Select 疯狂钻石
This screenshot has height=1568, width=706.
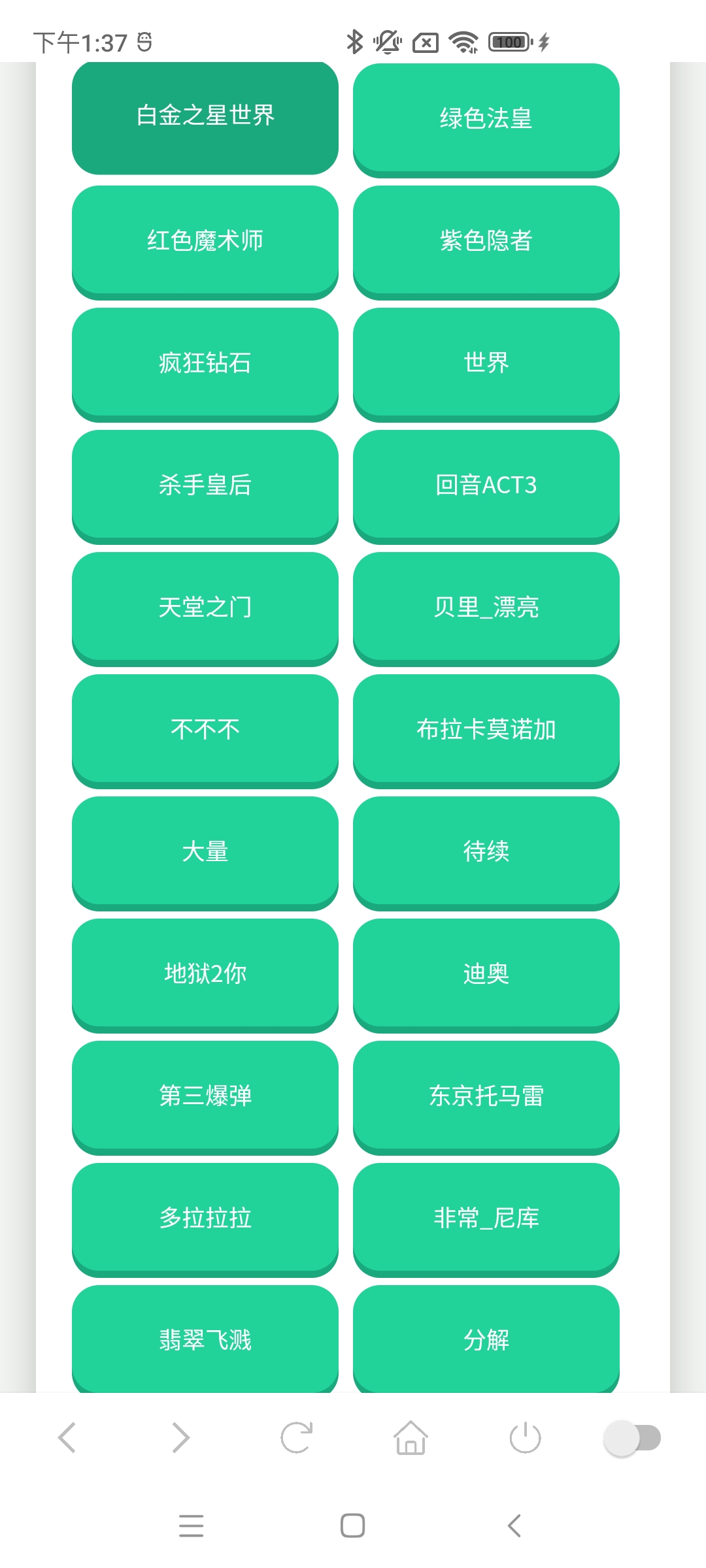(x=206, y=363)
